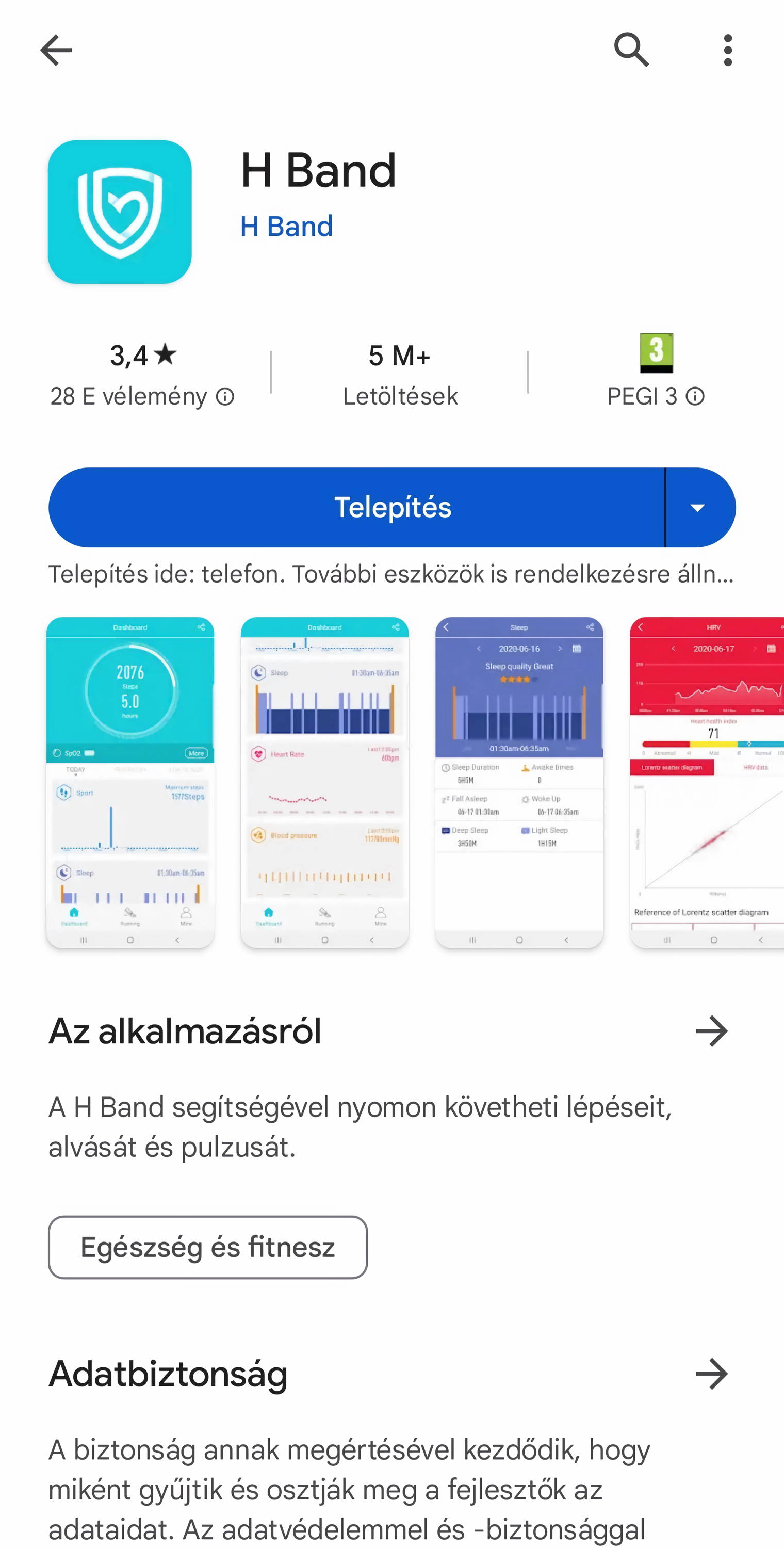Expand the install options dropdown arrow

(x=697, y=508)
